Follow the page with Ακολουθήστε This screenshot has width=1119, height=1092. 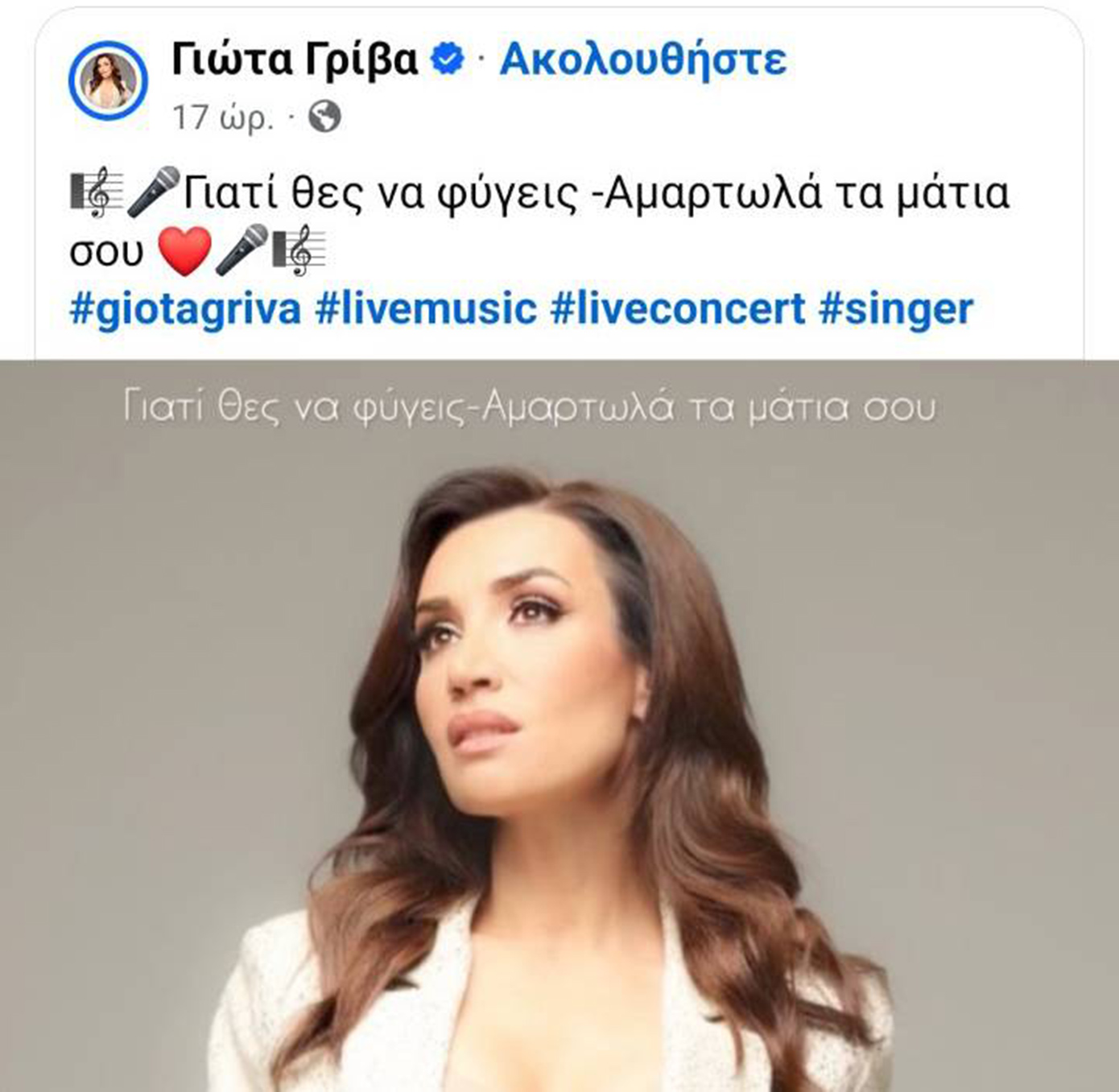point(642,60)
